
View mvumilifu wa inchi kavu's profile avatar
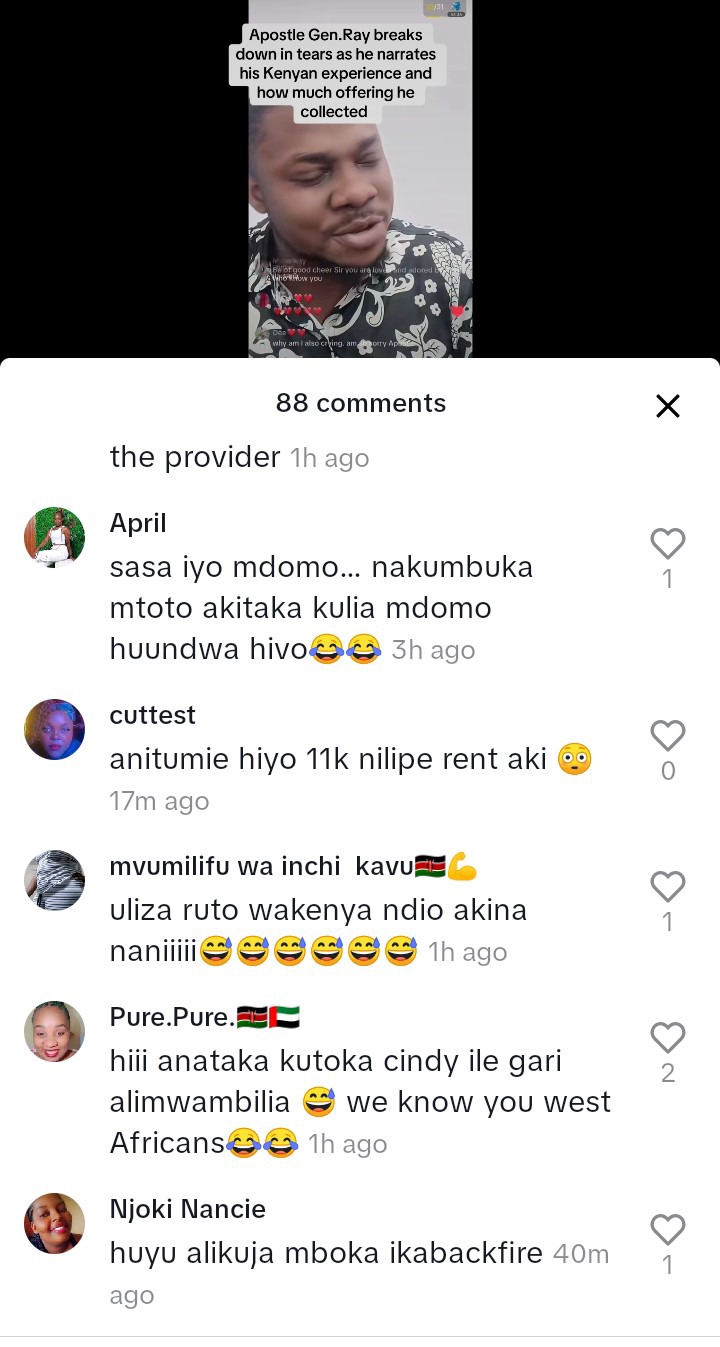tap(54, 880)
